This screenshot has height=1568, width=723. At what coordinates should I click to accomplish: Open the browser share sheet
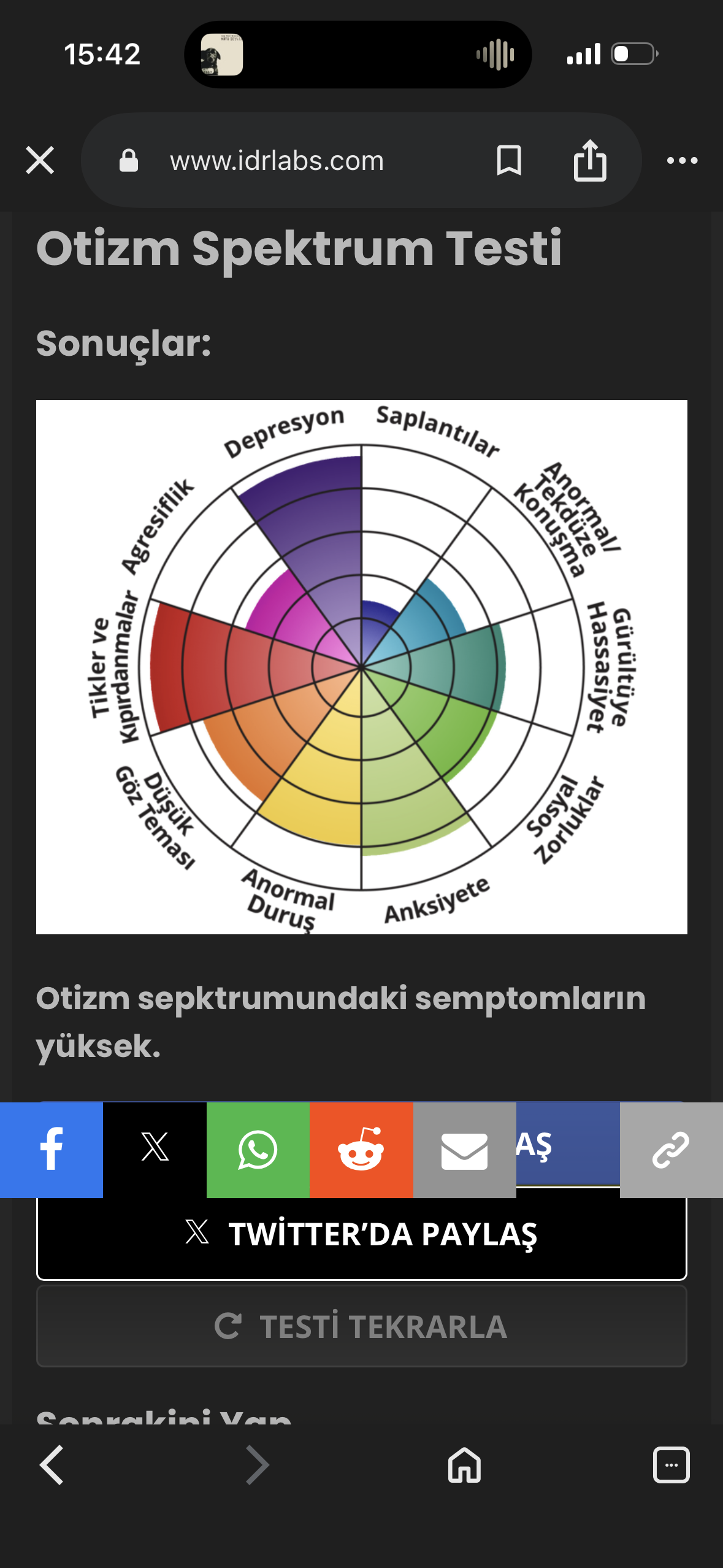point(590,161)
